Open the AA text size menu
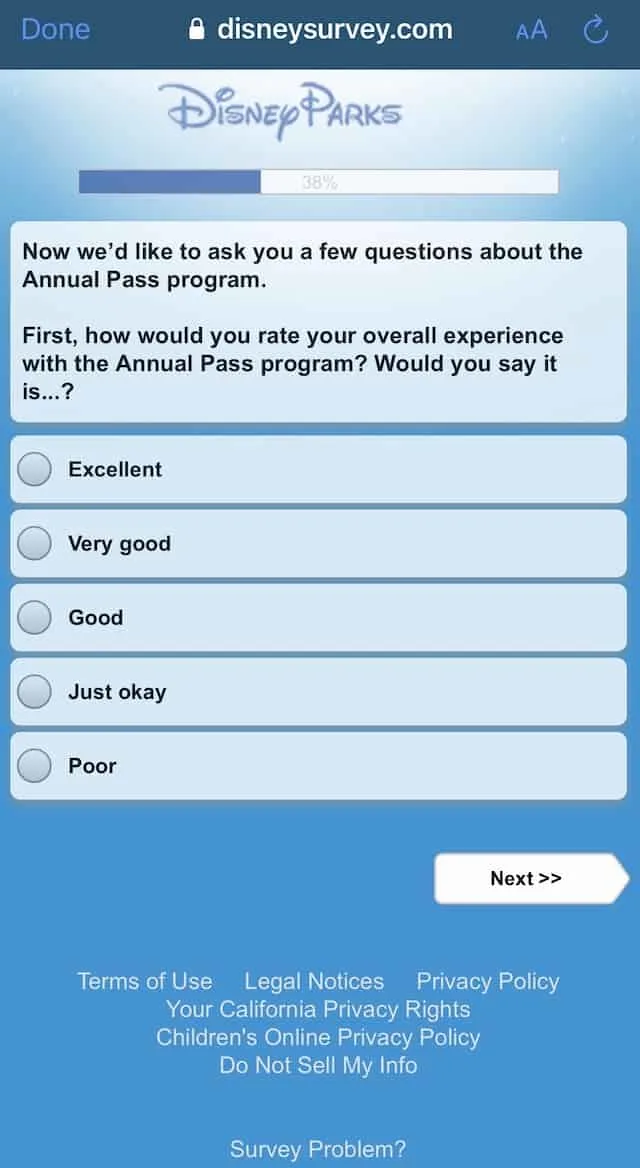 point(531,31)
